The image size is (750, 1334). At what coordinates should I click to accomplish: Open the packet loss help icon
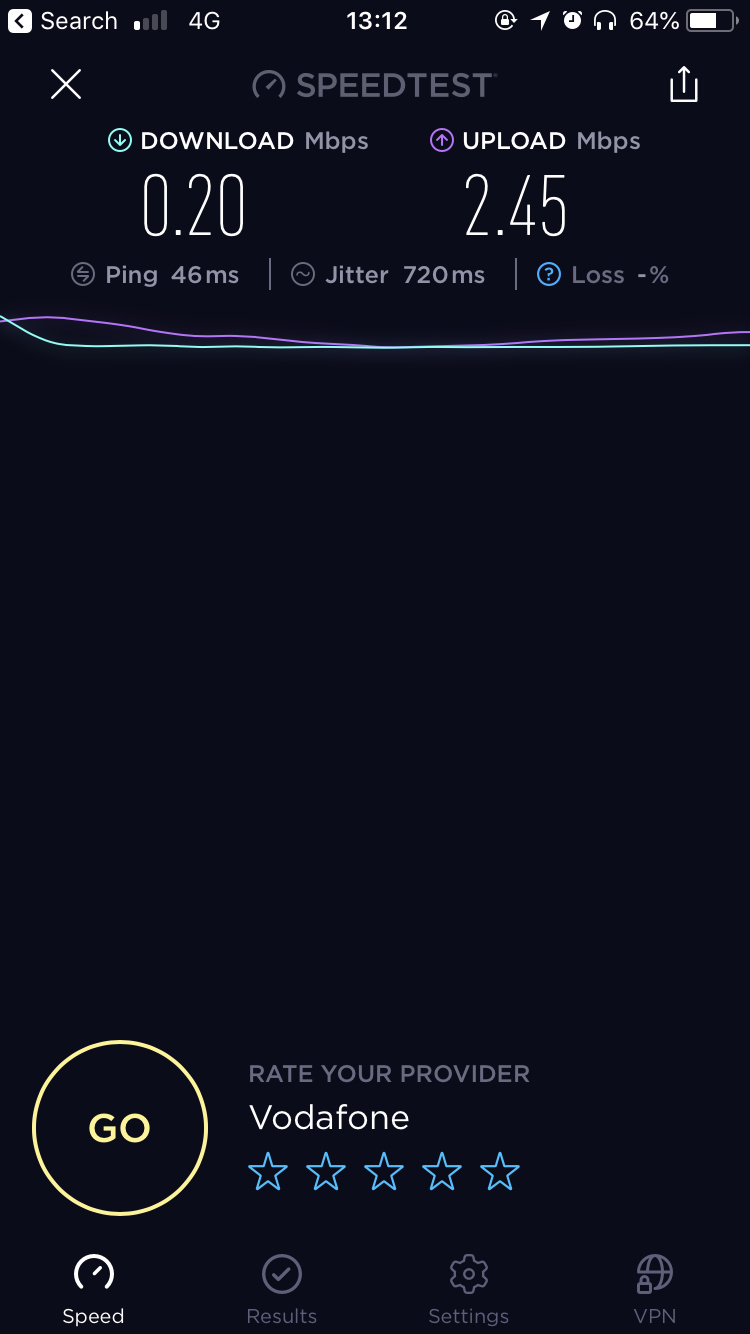(x=549, y=275)
